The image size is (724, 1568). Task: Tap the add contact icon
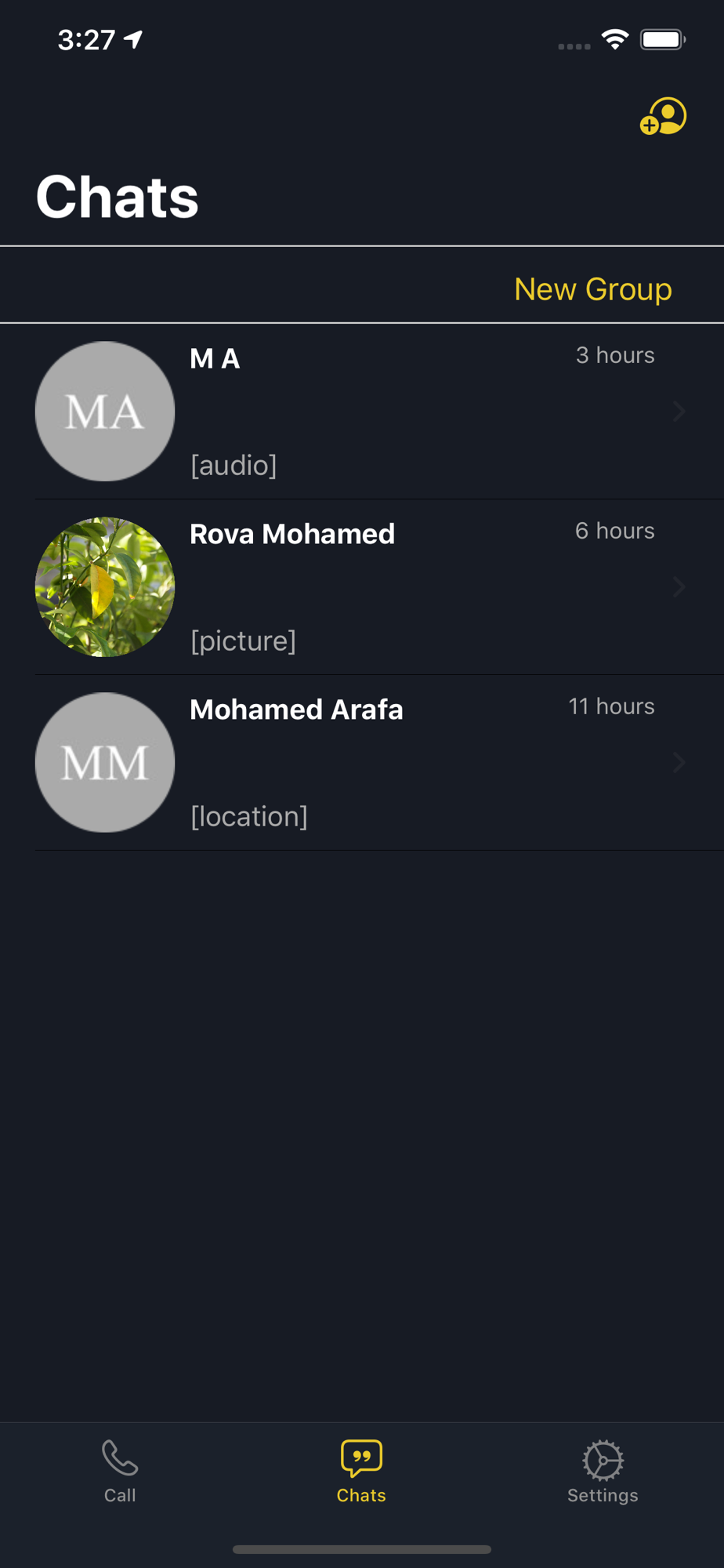click(x=663, y=116)
